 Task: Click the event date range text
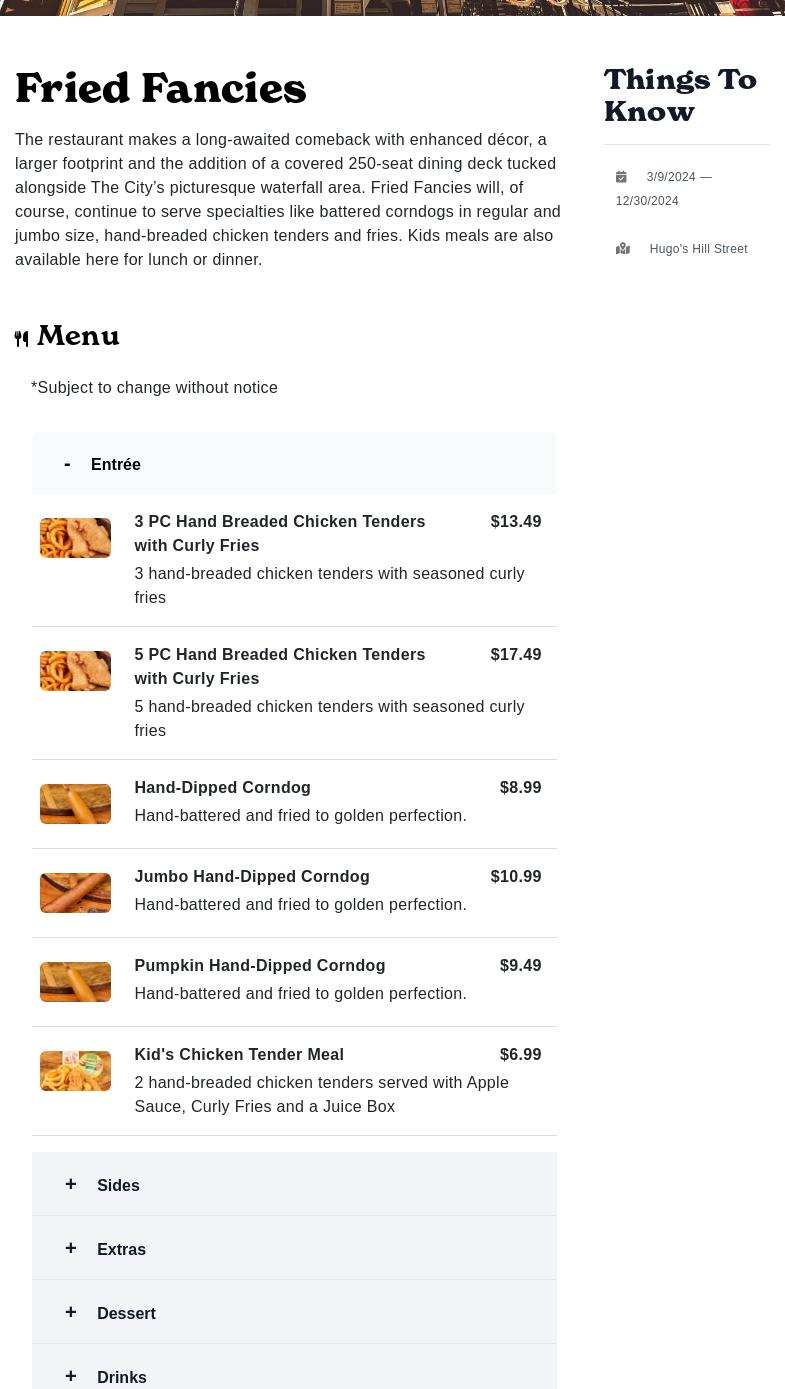click(x=664, y=189)
